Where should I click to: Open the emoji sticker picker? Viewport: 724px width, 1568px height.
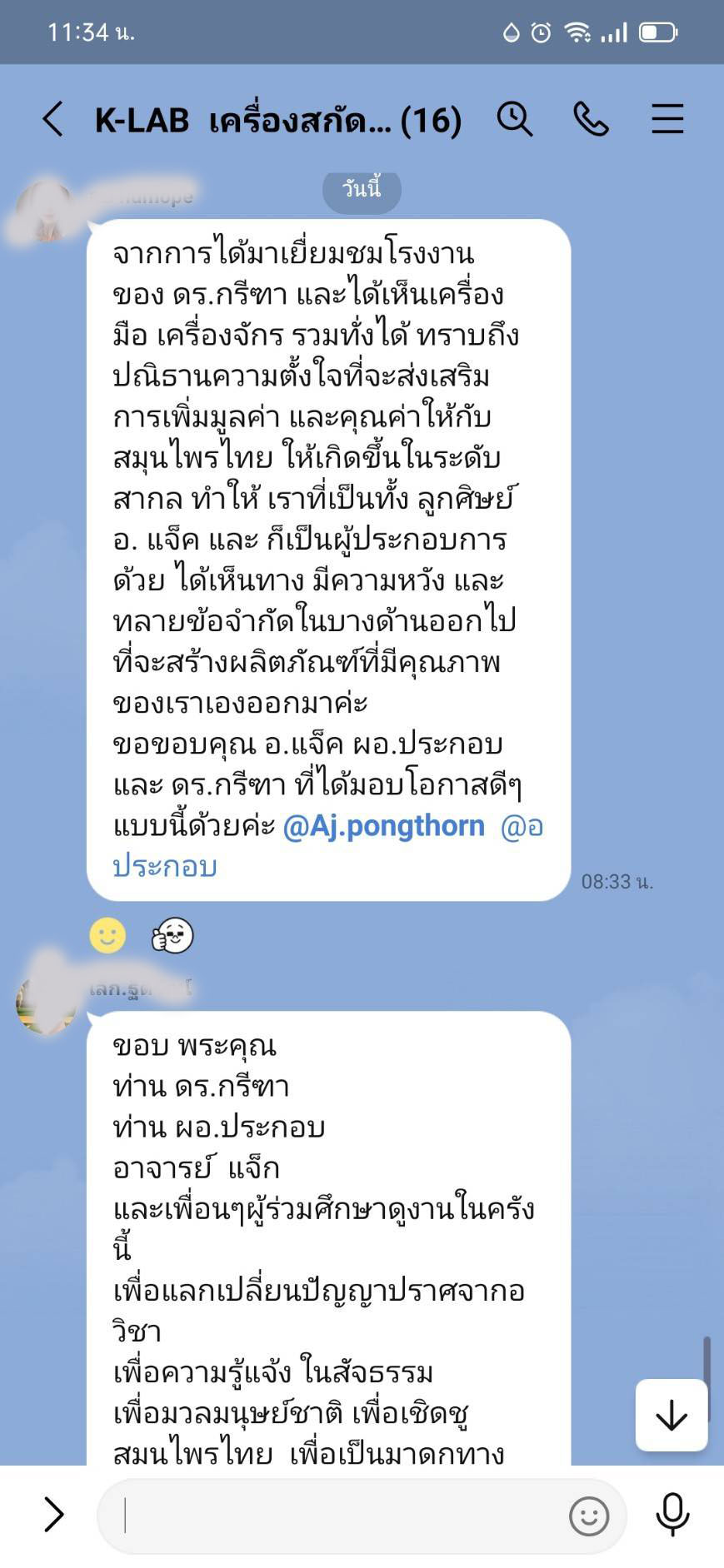pyautogui.click(x=588, y=1516)
